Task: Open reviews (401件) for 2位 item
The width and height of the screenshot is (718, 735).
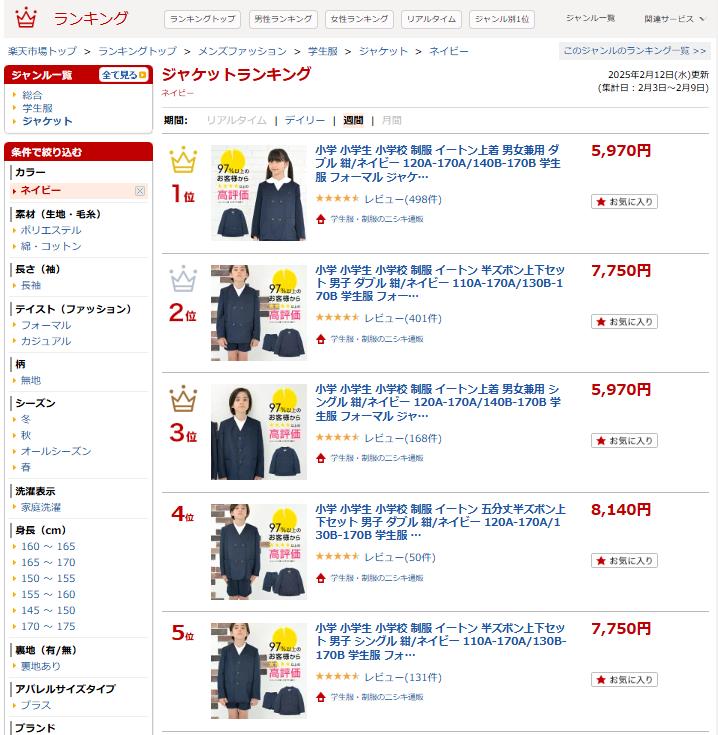Action: (403, 318)
